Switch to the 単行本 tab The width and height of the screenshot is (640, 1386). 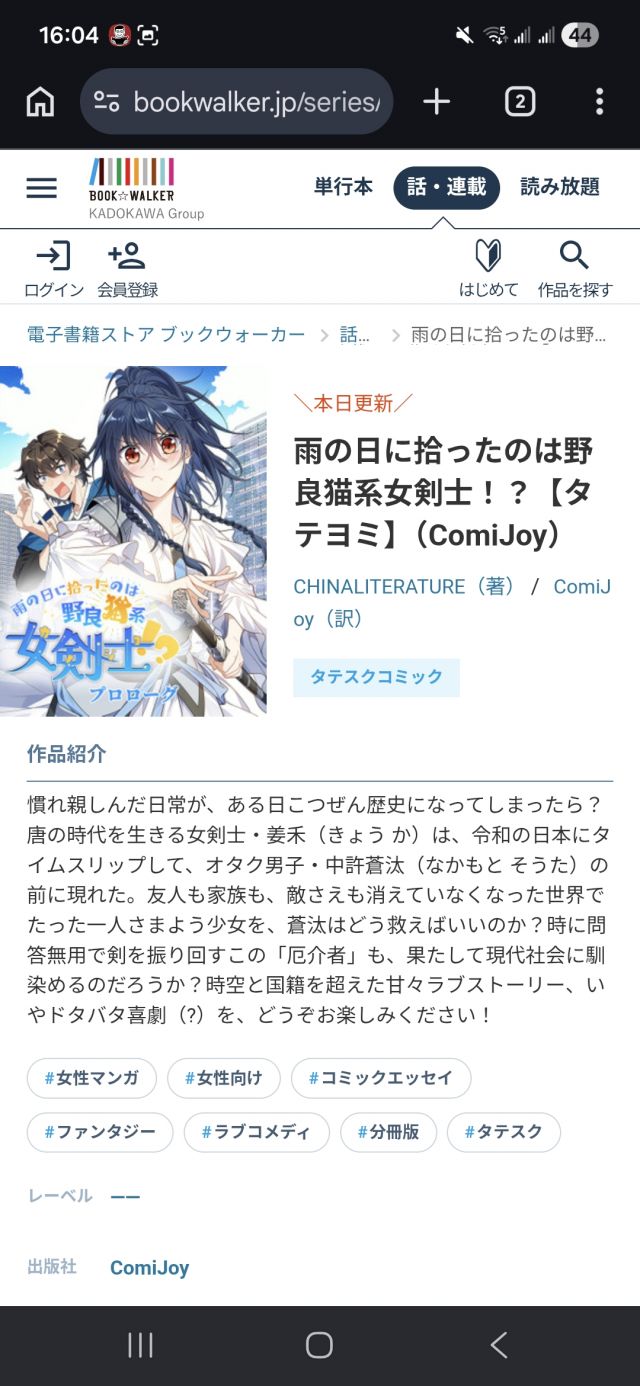tap(343, 187)
